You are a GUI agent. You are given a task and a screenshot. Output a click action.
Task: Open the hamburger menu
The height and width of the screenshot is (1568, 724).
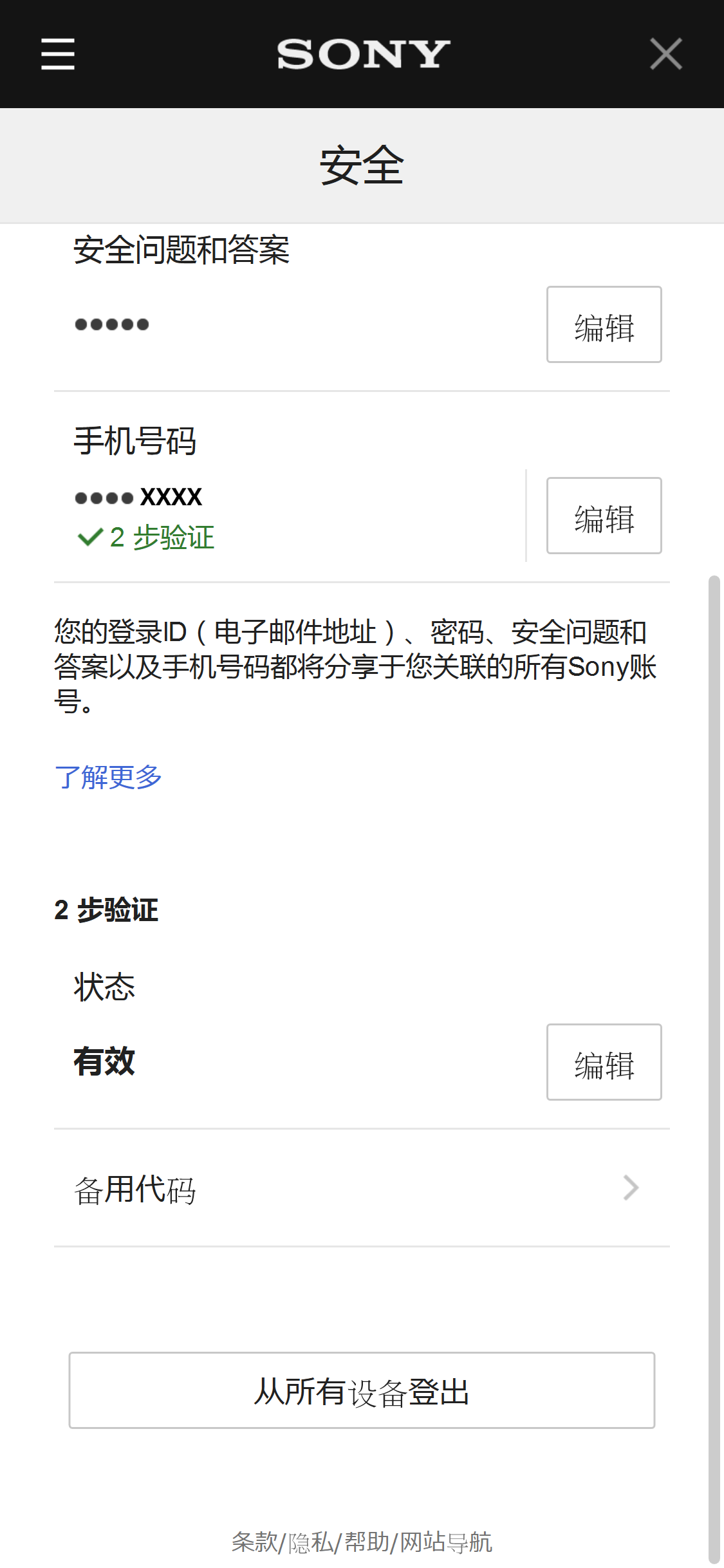(x=58, y=53)
